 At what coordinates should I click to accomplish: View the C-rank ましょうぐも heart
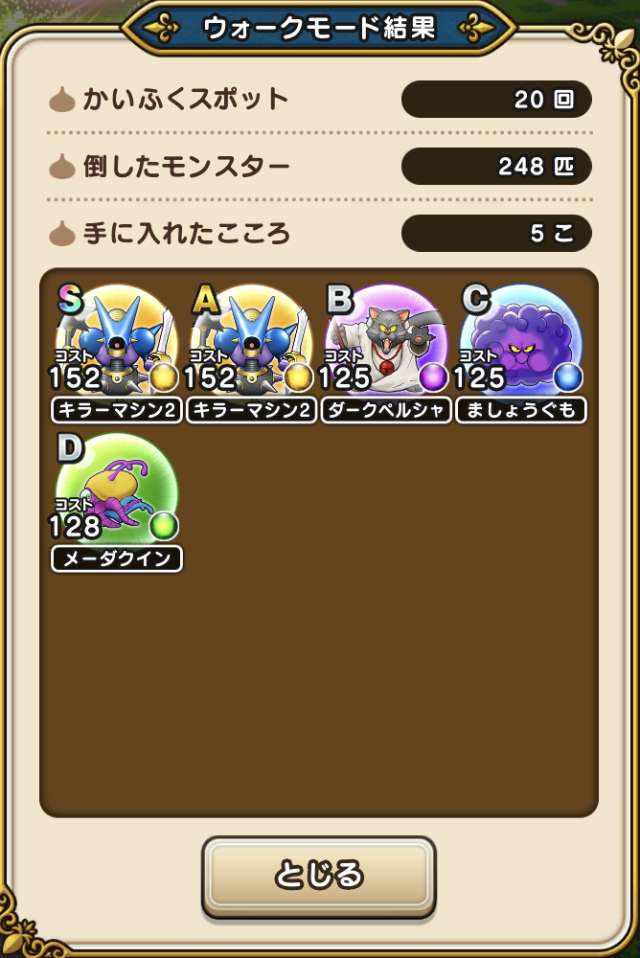pos(521,345)
